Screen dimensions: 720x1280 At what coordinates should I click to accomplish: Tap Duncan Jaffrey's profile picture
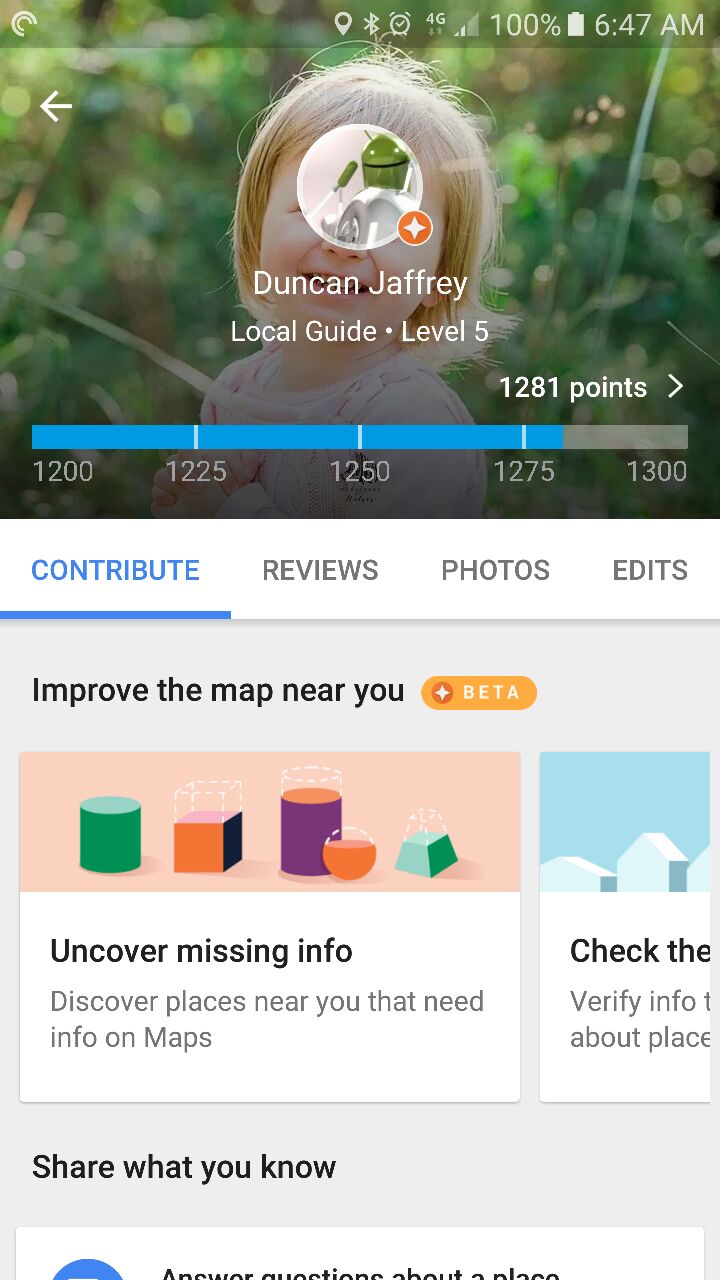360,187
